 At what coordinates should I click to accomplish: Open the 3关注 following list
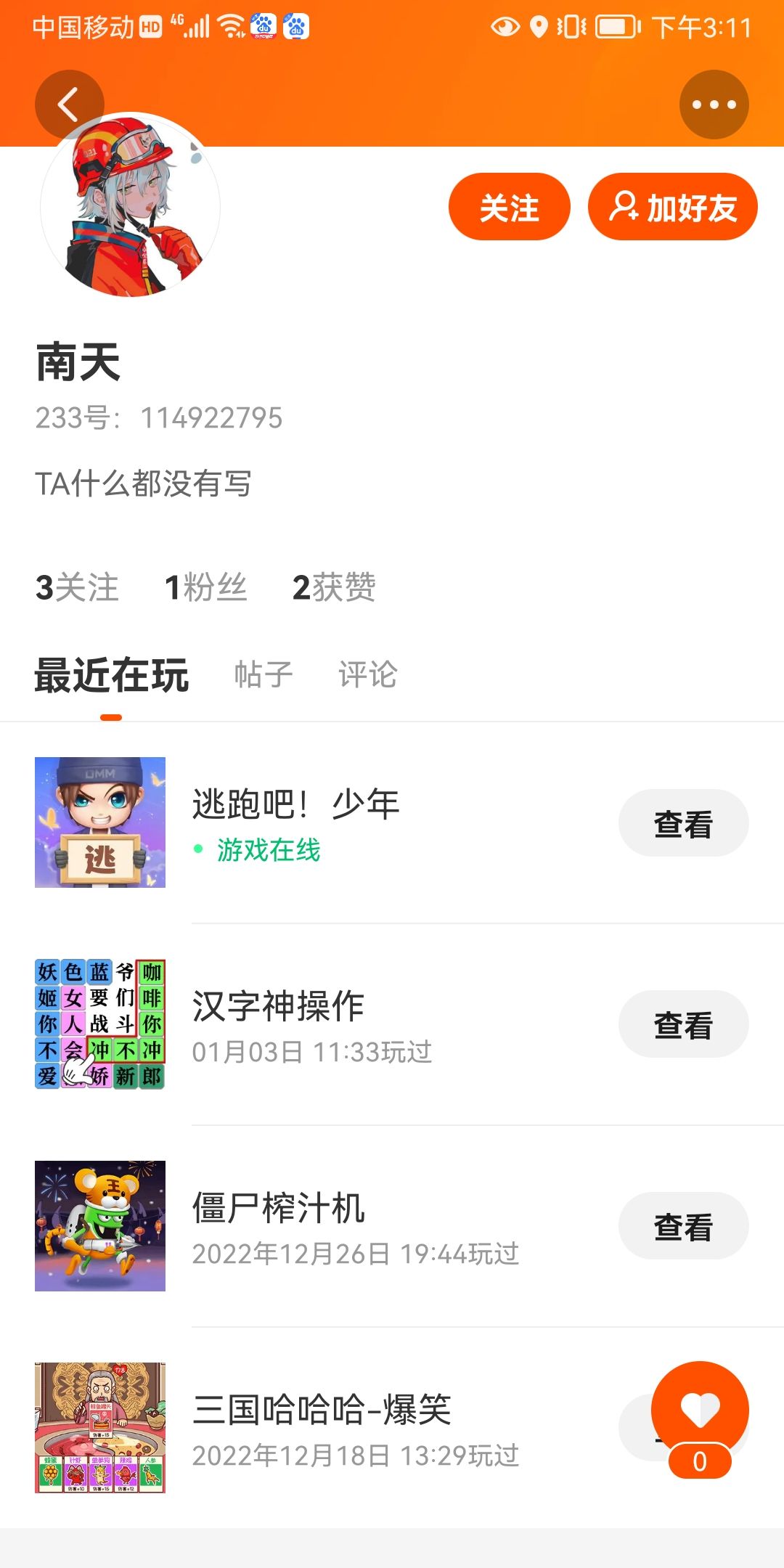(77, 587)
